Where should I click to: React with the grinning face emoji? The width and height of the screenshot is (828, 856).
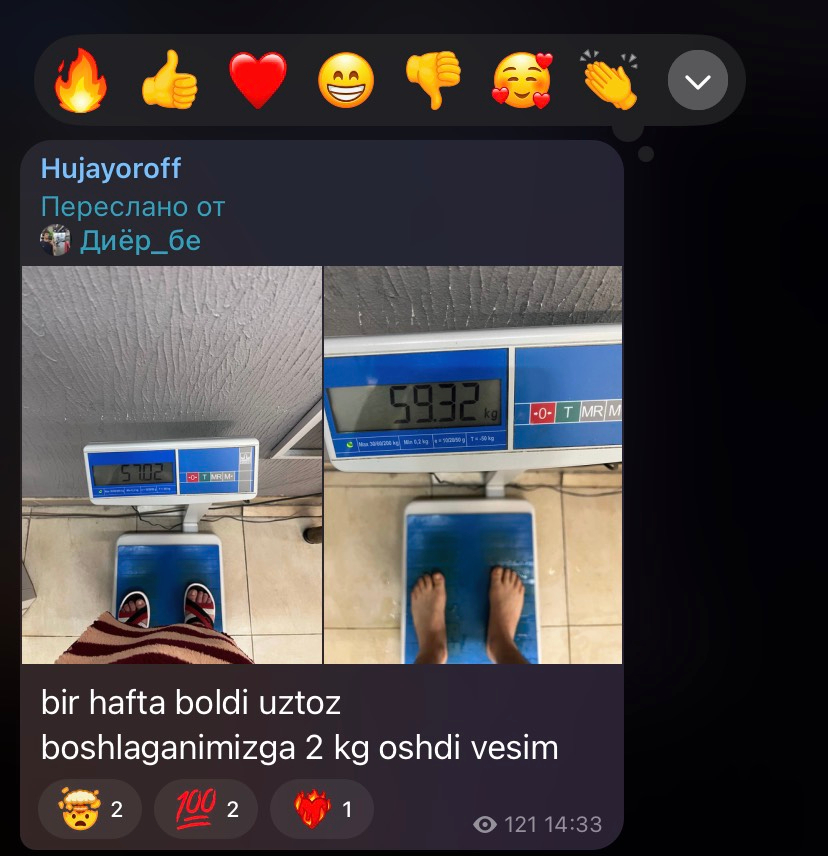tap(346, 80)
